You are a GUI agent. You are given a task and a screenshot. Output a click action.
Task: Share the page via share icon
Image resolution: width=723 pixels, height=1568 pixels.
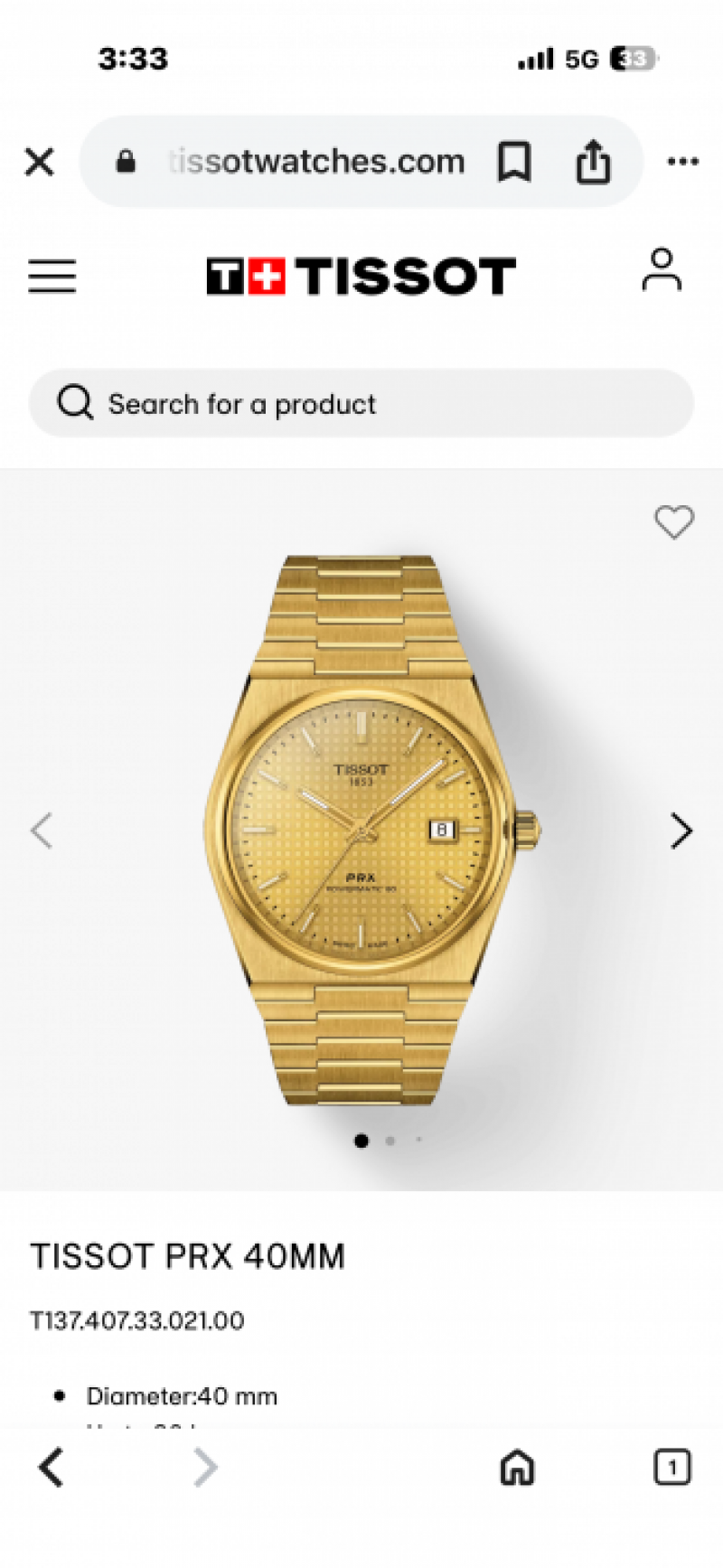(593, 163)
